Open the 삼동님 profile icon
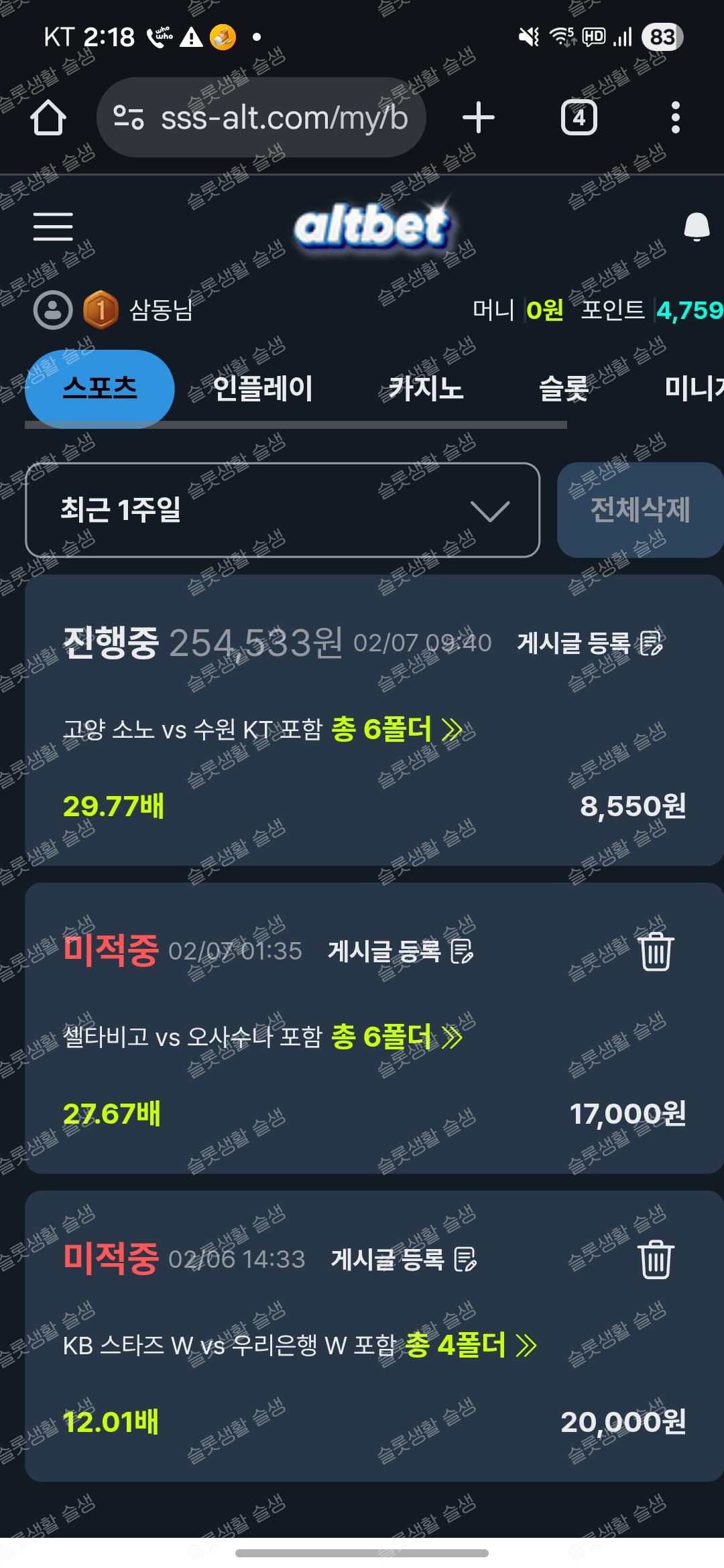724x1568 pixels. click(53, 310)
